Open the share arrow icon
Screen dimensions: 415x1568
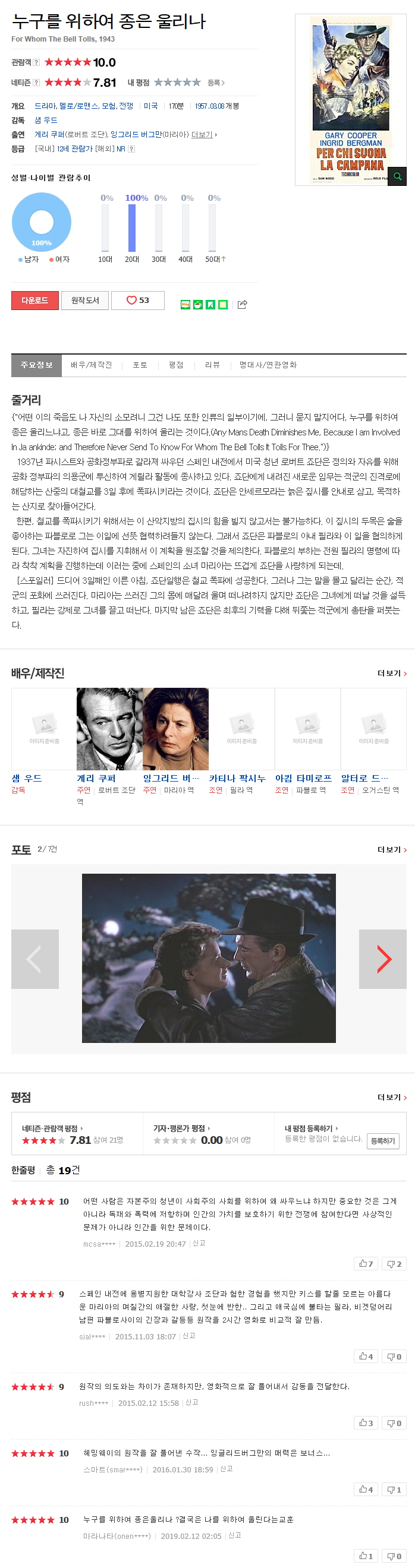click(x=242, y=304)
